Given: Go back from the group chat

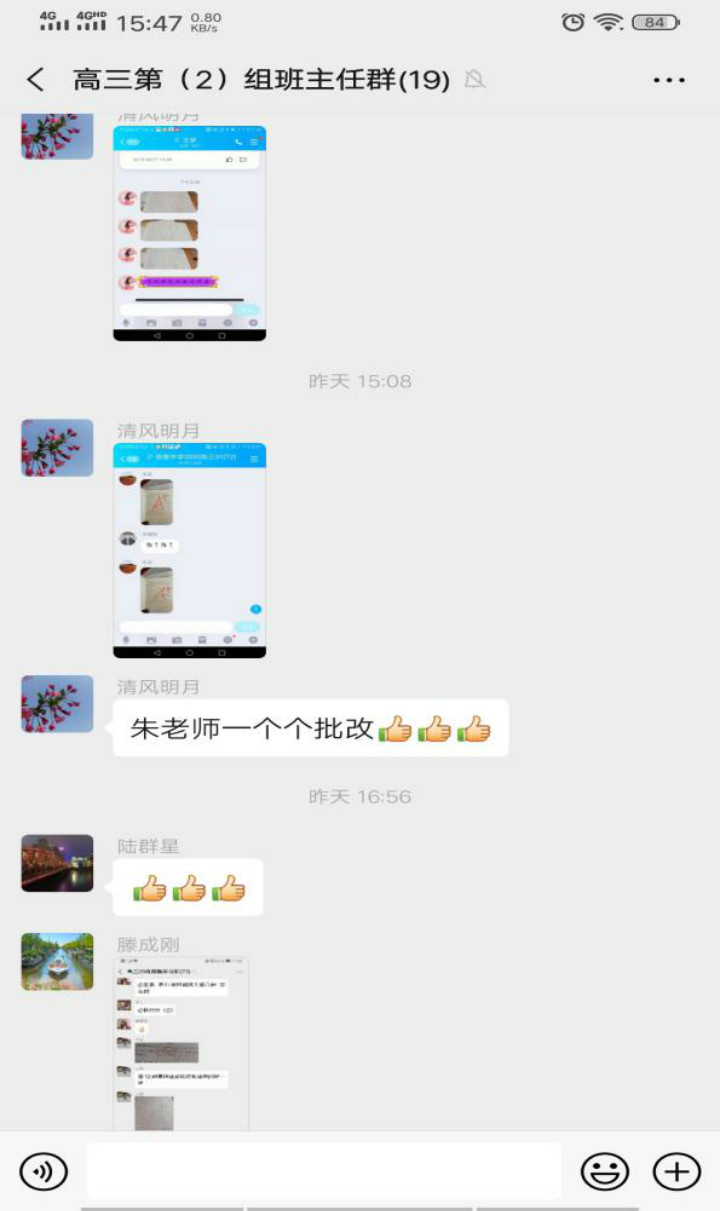Looking at the screenshot, I should (36, 80).
